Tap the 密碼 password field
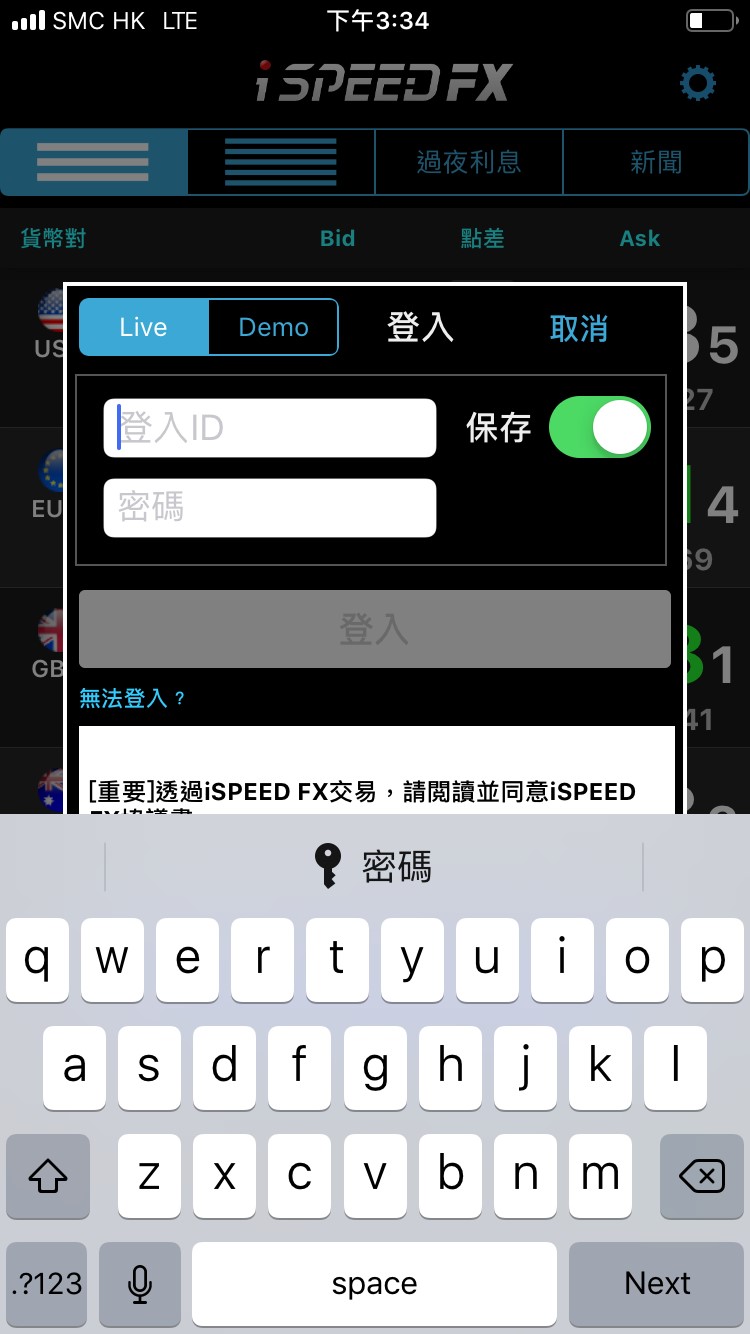 270,507
